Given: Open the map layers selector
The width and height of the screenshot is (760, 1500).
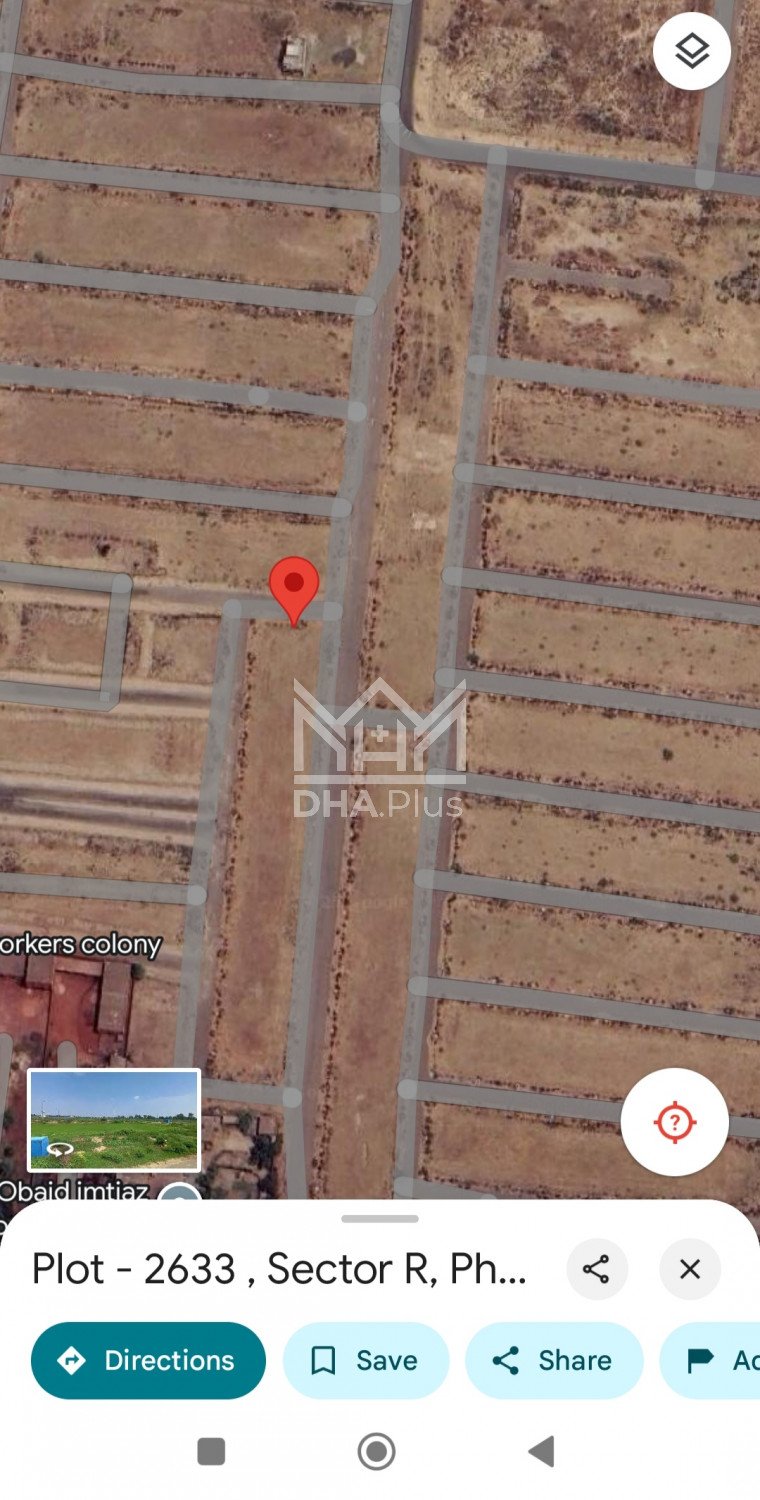Looking at the screenshot, I should point(692,51).
